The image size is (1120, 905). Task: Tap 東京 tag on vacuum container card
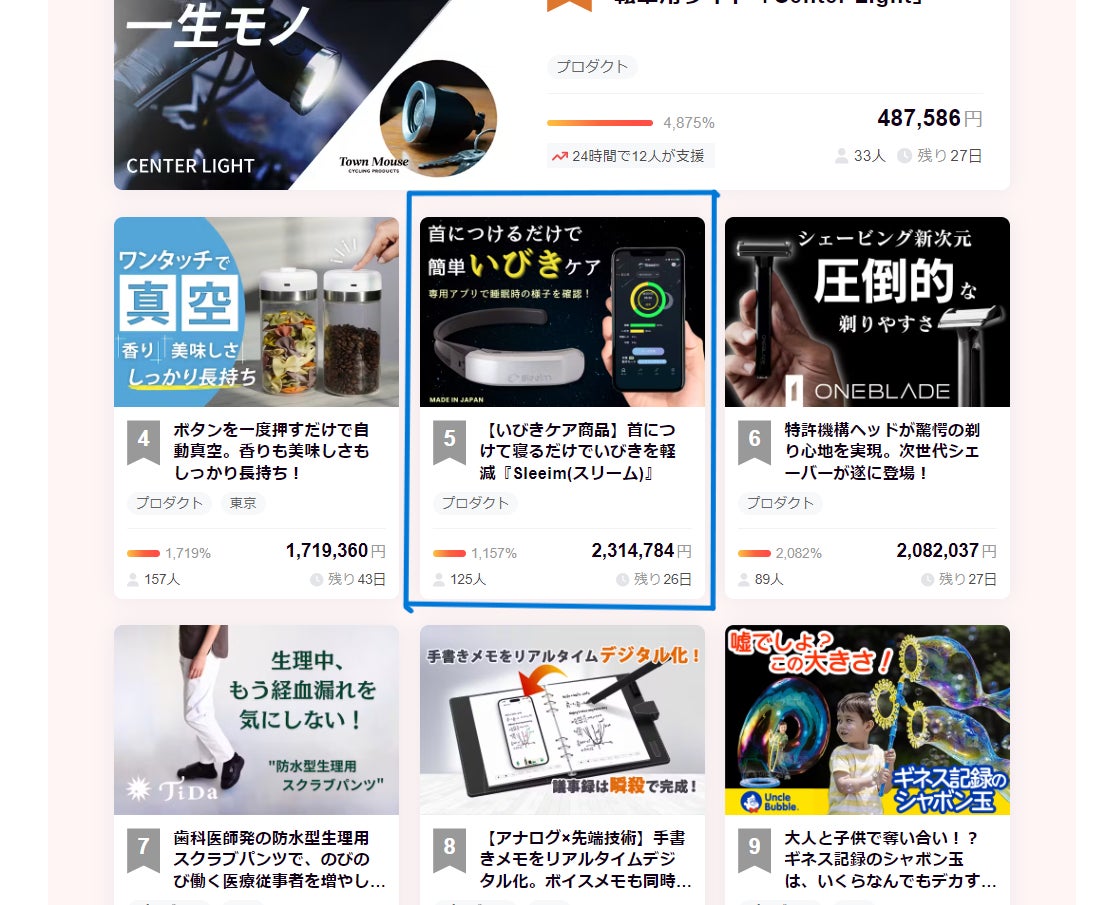(x=243, y=503)
